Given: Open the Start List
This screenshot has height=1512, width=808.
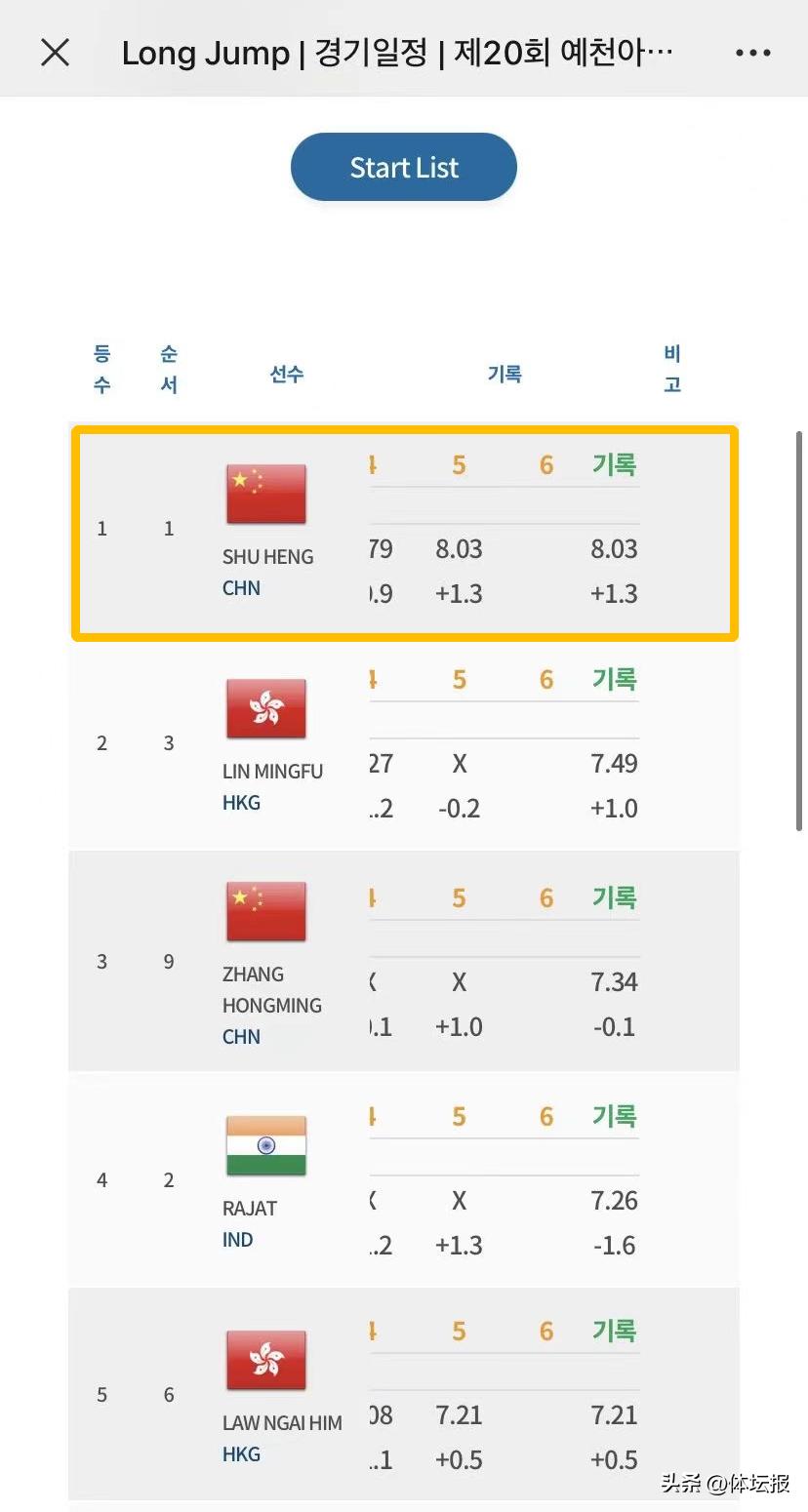Looking at the screenshot, I should point(403,168).
